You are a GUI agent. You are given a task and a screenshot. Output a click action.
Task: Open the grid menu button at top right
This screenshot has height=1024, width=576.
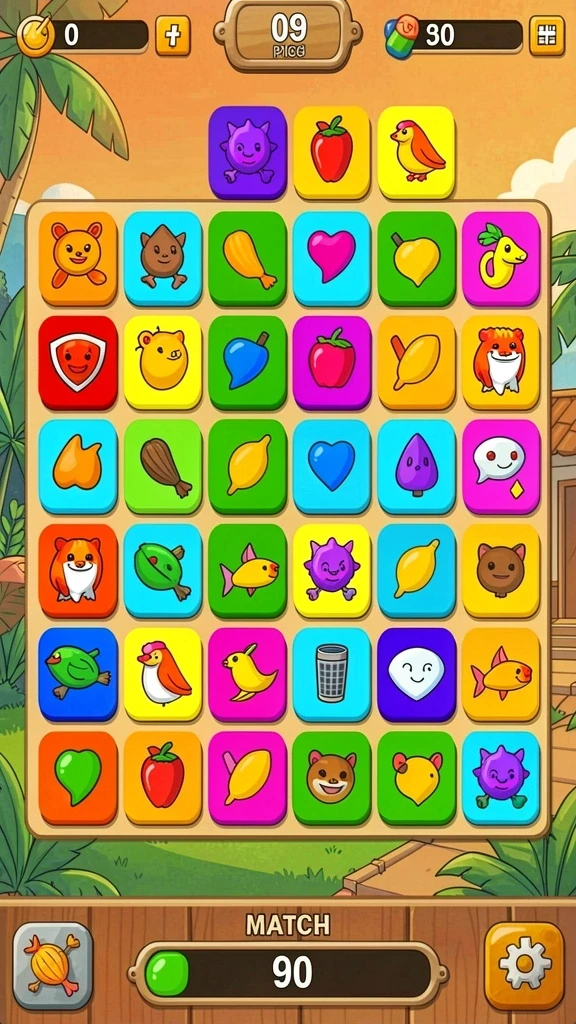(x=547, y=35)
